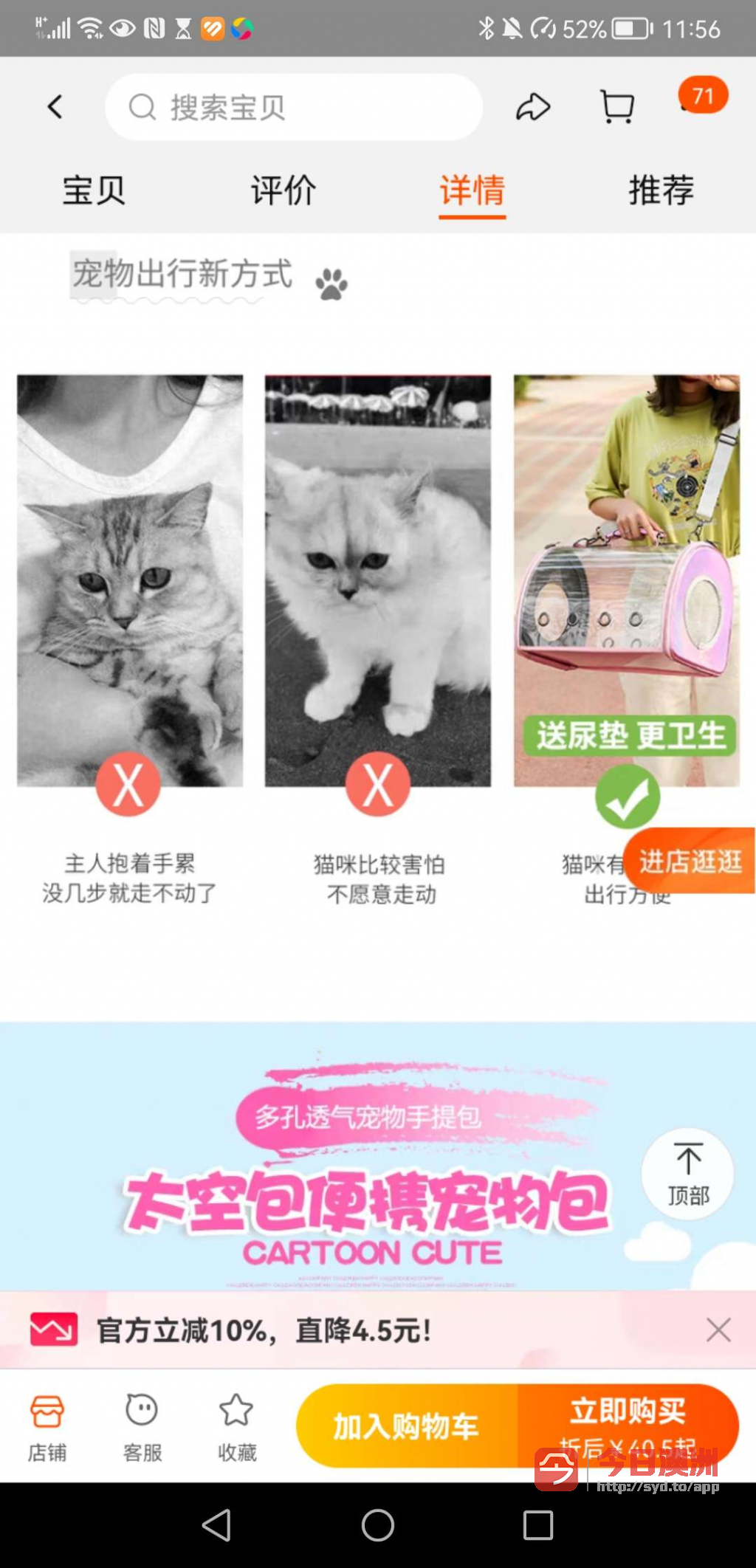756x1568 pixels.
Task: Switch to the 推荐 tab
Action: pyautogui.click(x=661, y=190)
